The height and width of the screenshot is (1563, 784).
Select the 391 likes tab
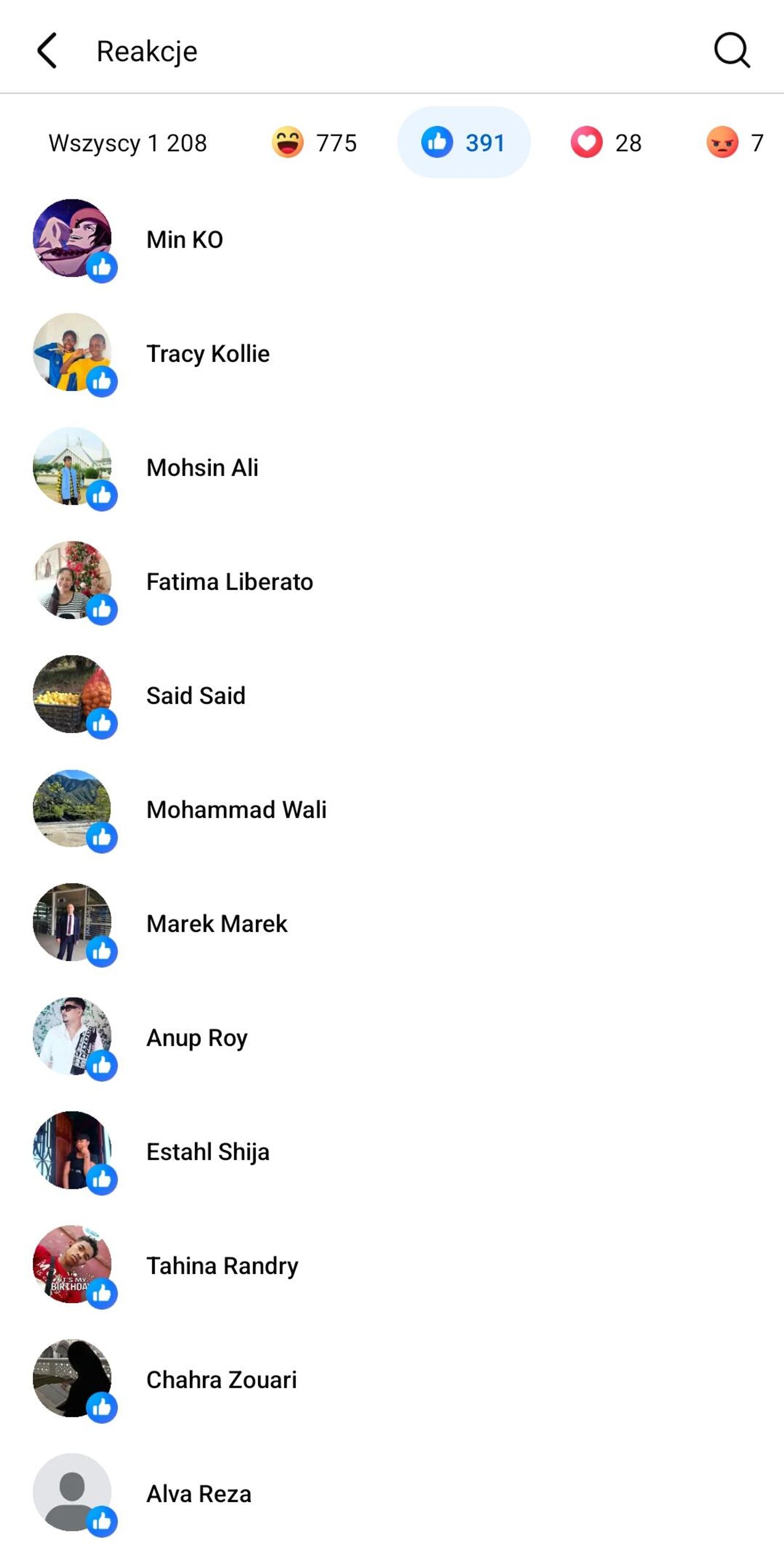(464, 143)
